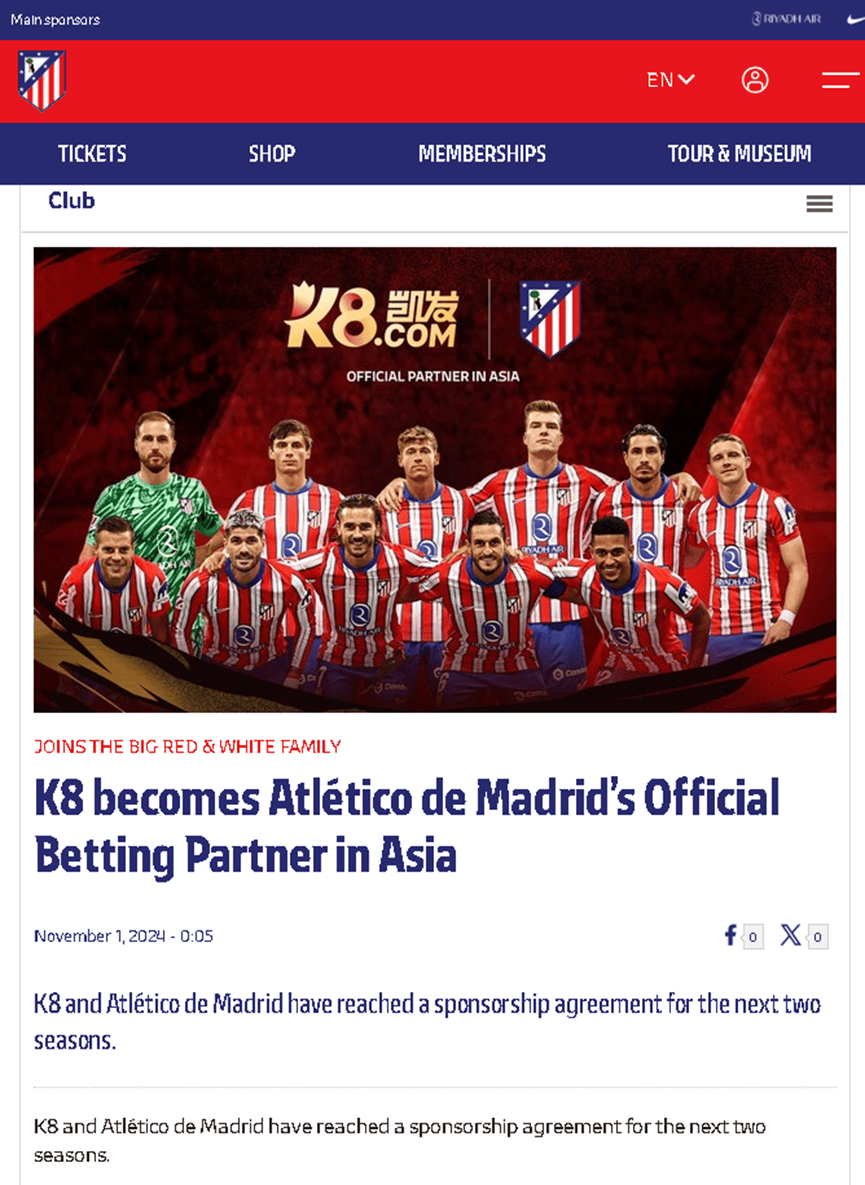The height and width of the screenshot is (1185, 865).
Task: Expand the Club submenu icon
Action: pos(819,204)
